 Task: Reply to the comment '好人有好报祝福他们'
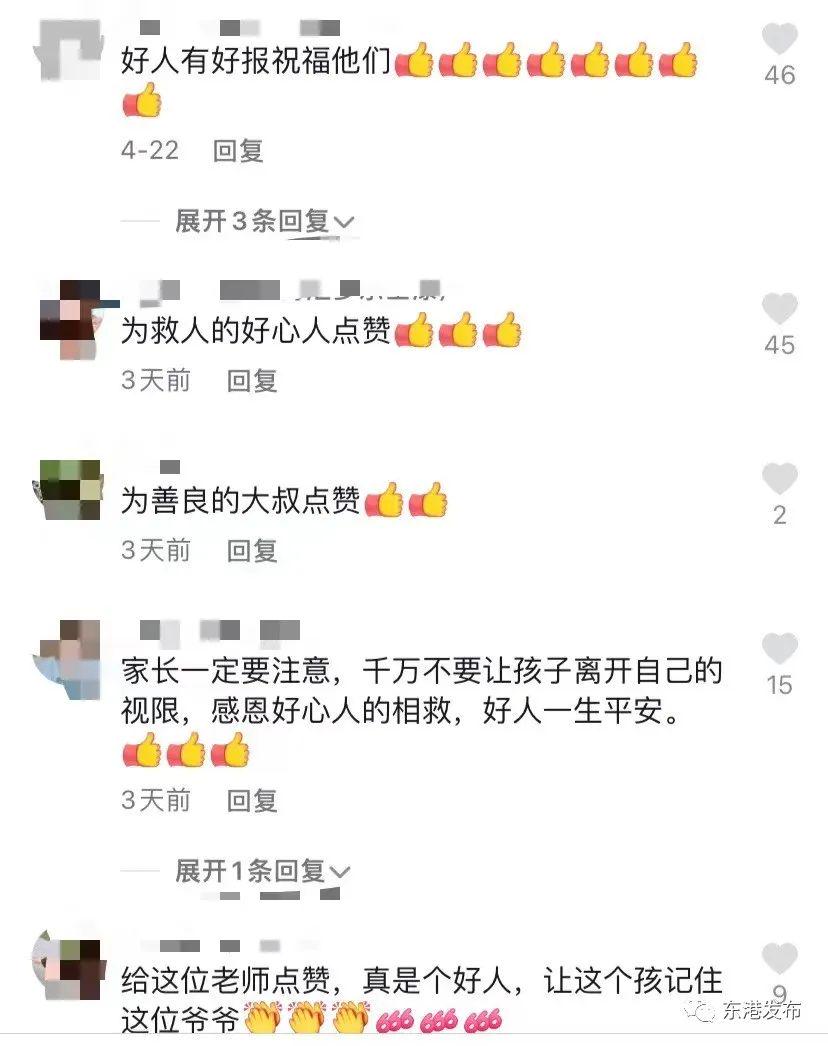(238, 150)
